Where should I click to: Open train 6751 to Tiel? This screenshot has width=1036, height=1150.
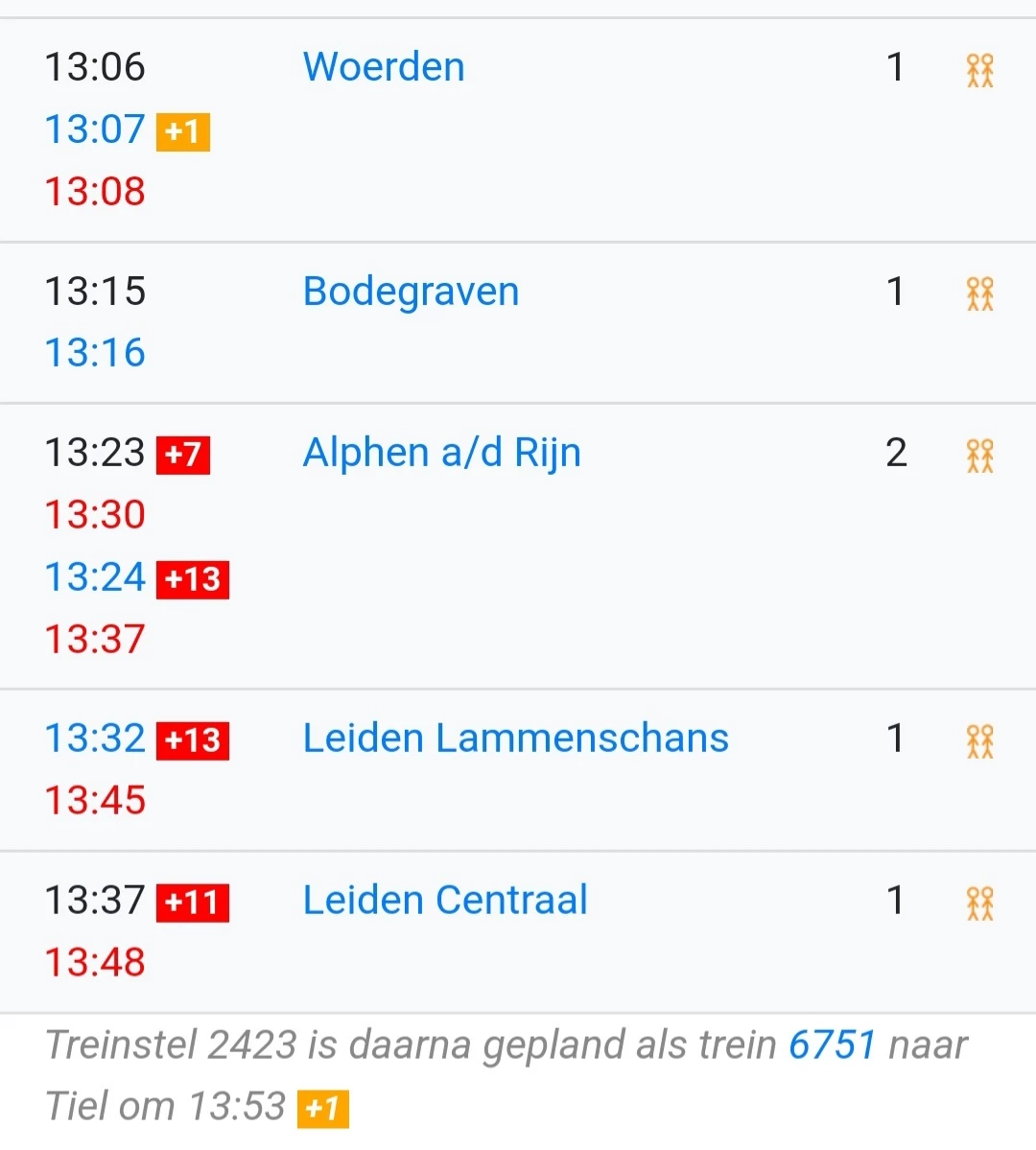tap(832, 1044)
